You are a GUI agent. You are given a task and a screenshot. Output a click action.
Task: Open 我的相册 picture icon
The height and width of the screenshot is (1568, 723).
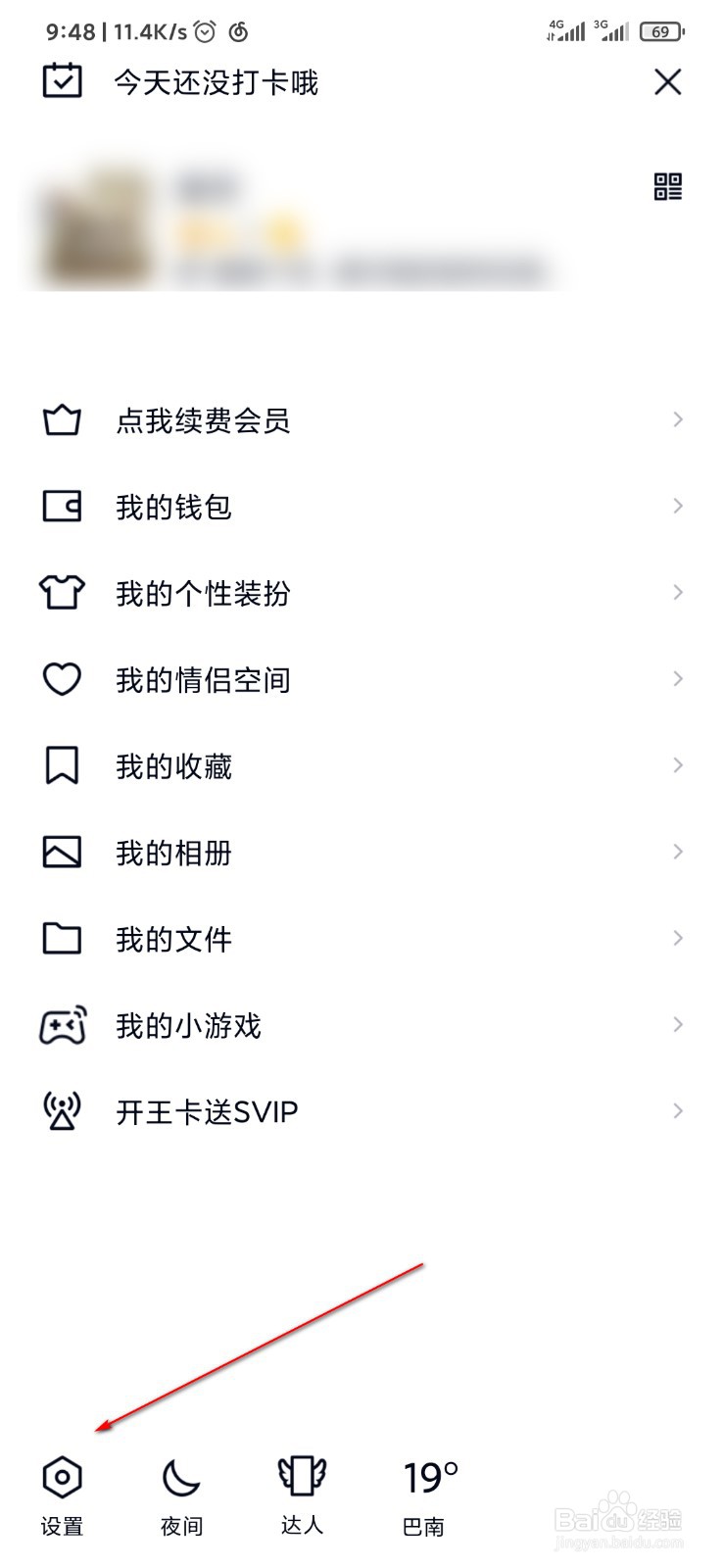[62, 852]
